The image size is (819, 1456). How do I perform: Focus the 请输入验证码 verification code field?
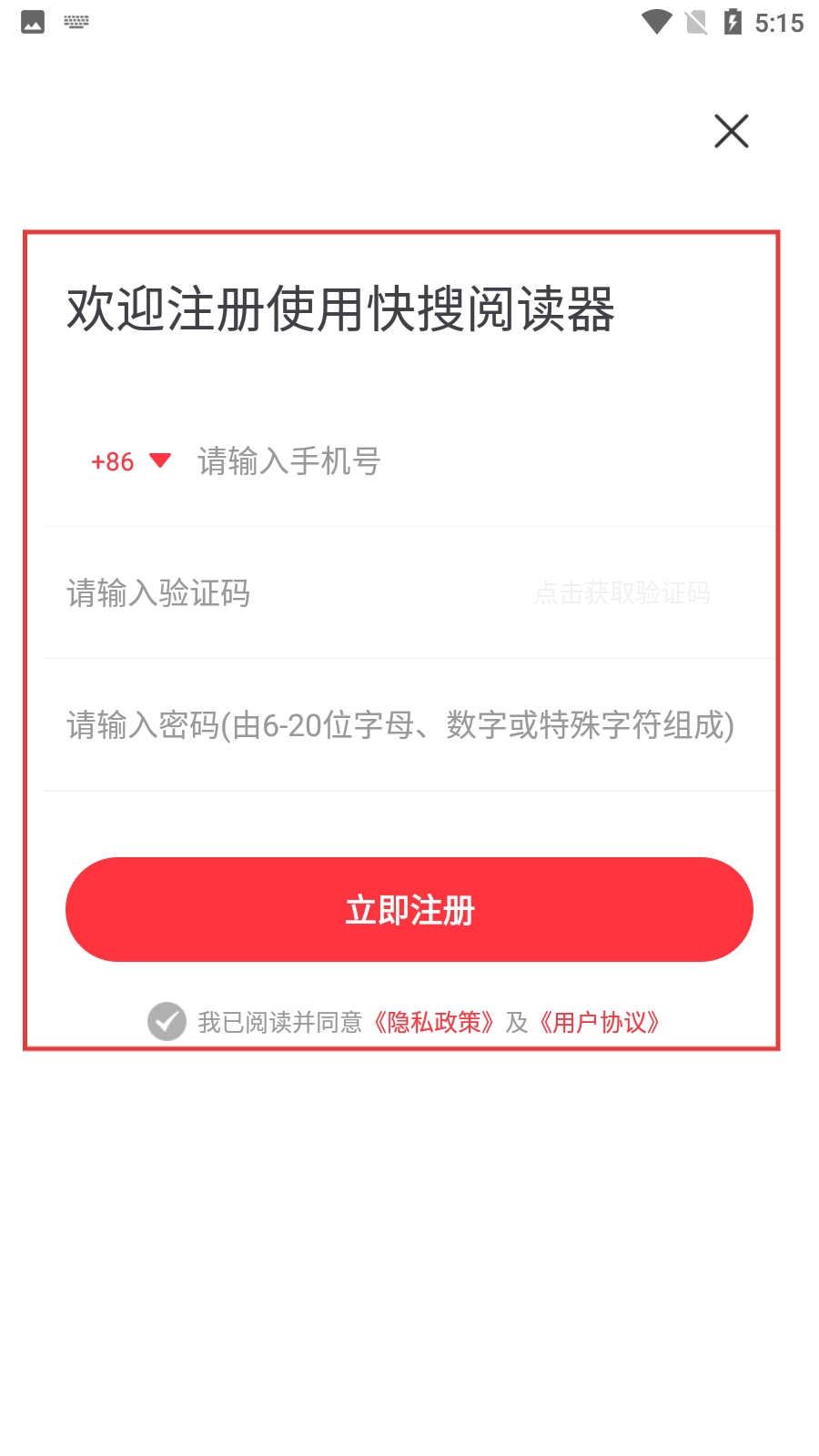pyautogui.click(x=273, y=594)
